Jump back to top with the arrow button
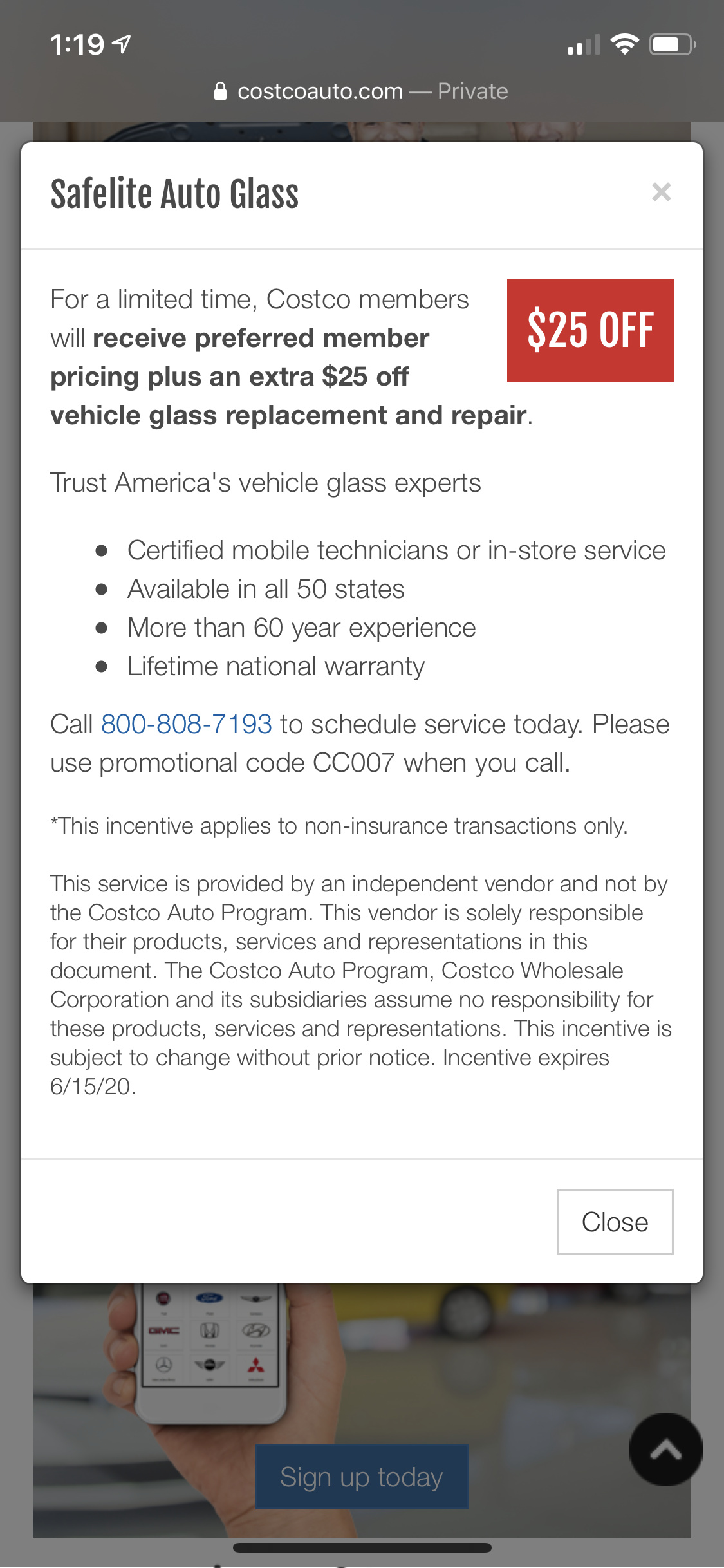The width and height of the screenshot is (724, 1568). (x=665, y=1450)
